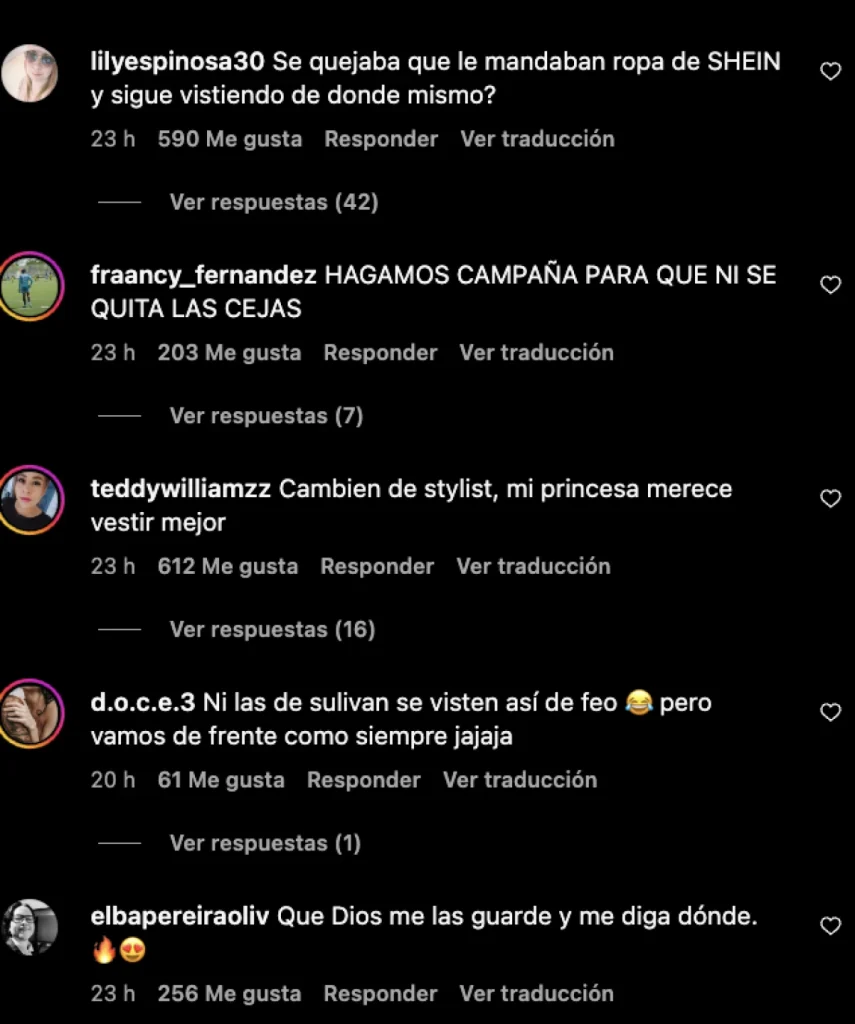This screenshot has width=855, height=1024.
Task: View the 590 likes on lilyespinosa30's comment
Action: 230,139
